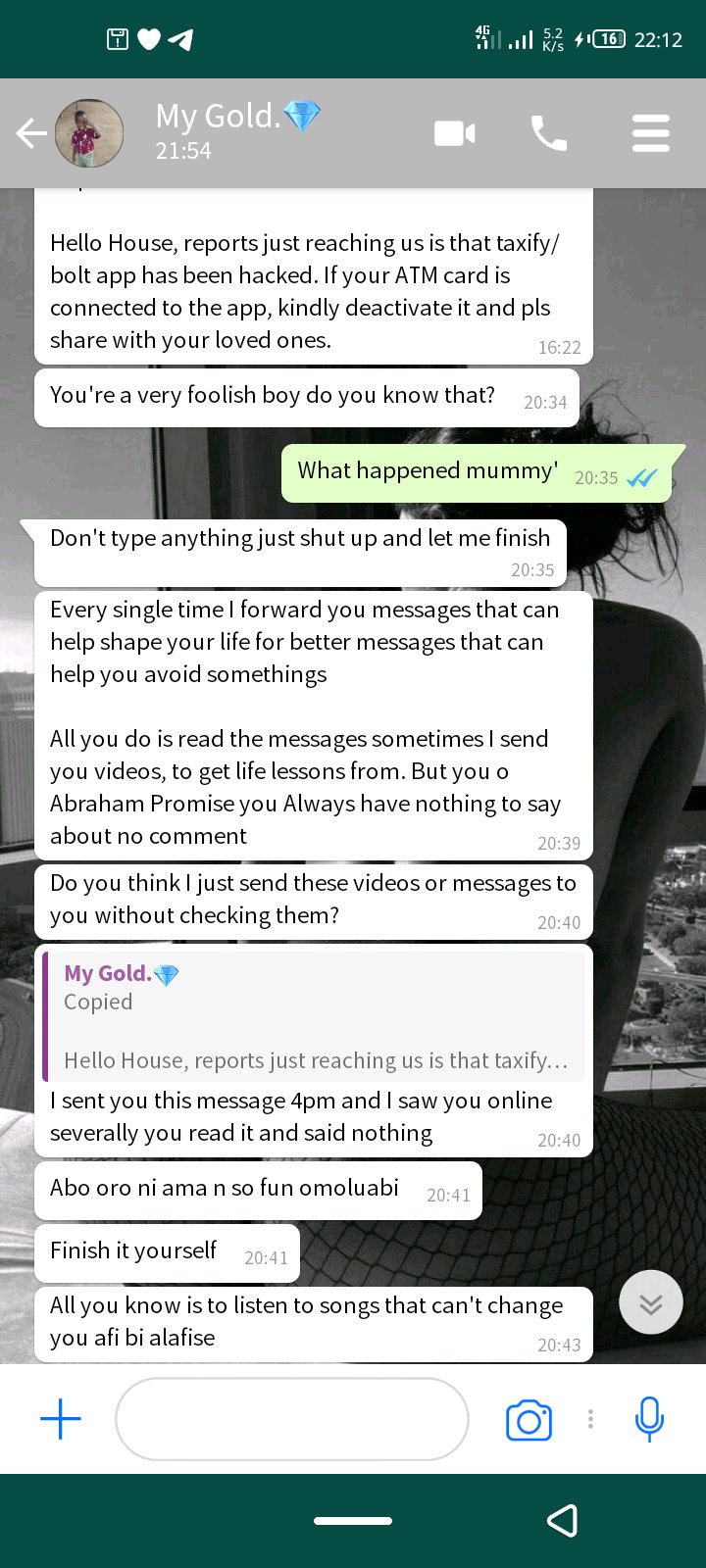Tap the microphone to record voice note

649,1419
